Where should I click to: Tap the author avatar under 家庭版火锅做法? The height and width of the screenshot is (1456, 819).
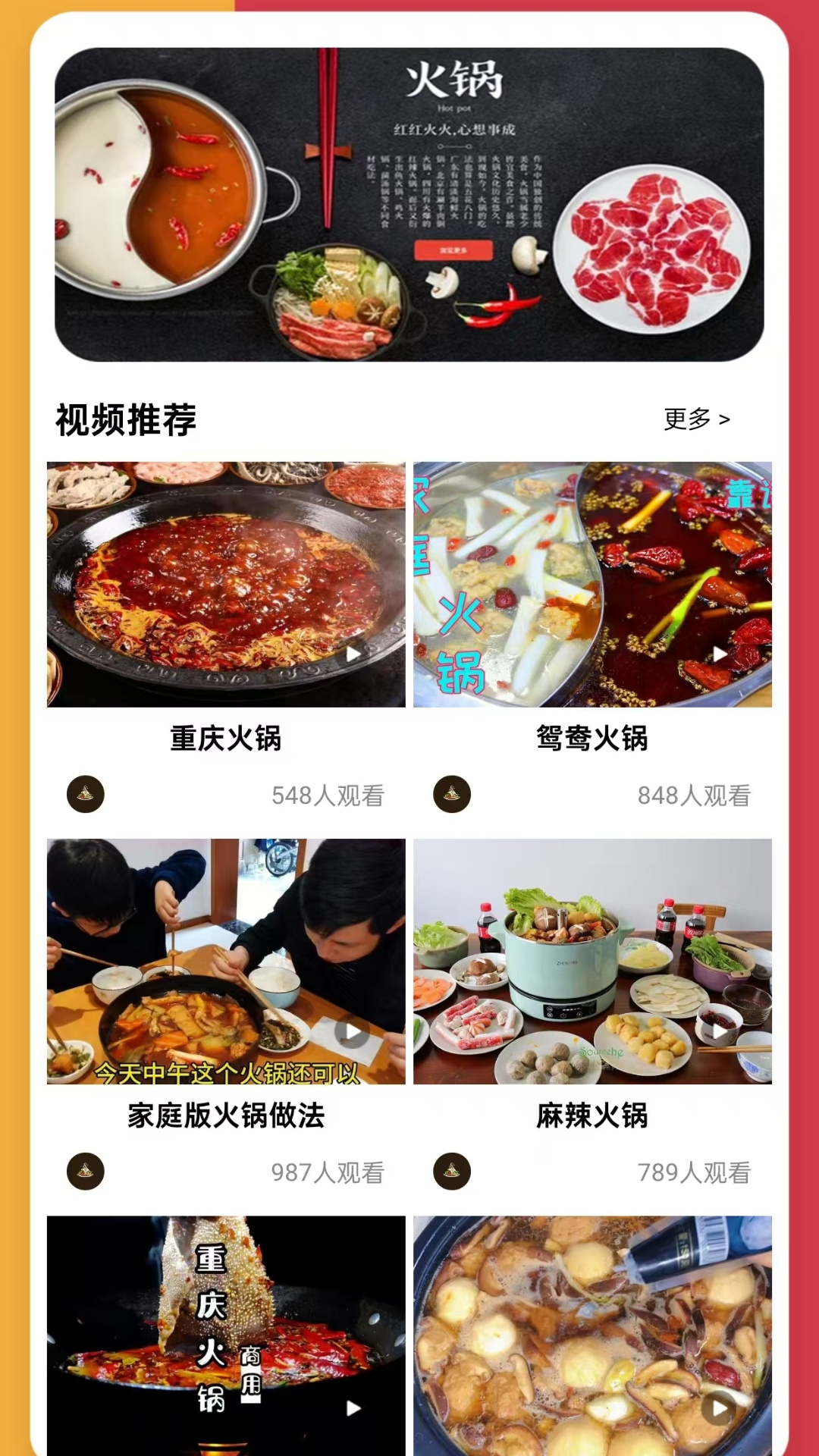coord(86,1172)
